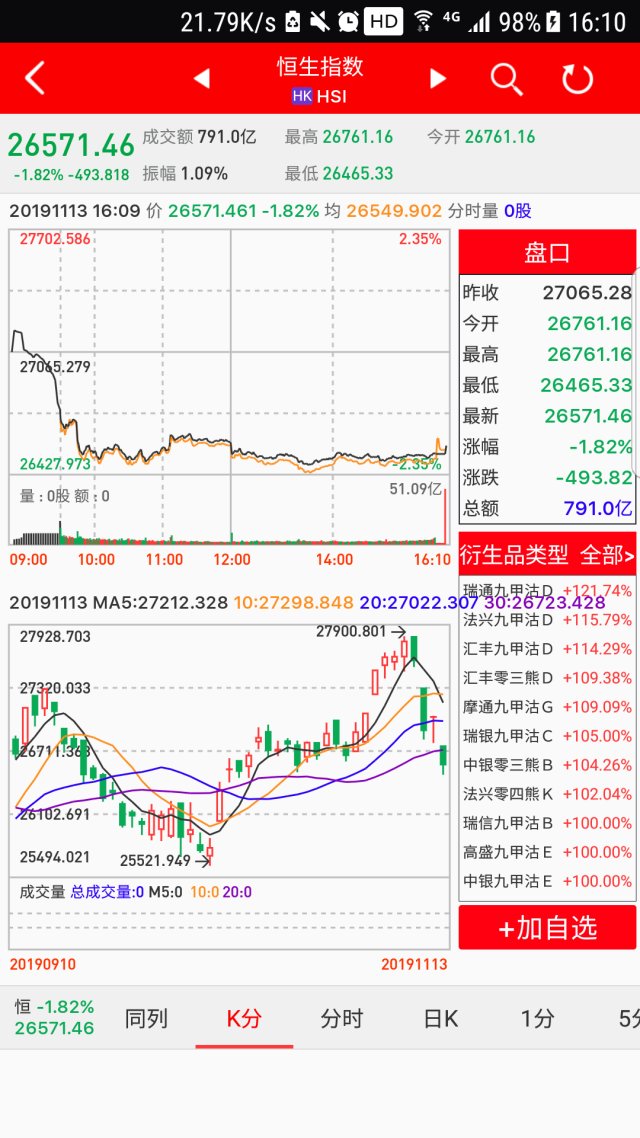Select the 盘口 panel header

click(x=547, y=252)
